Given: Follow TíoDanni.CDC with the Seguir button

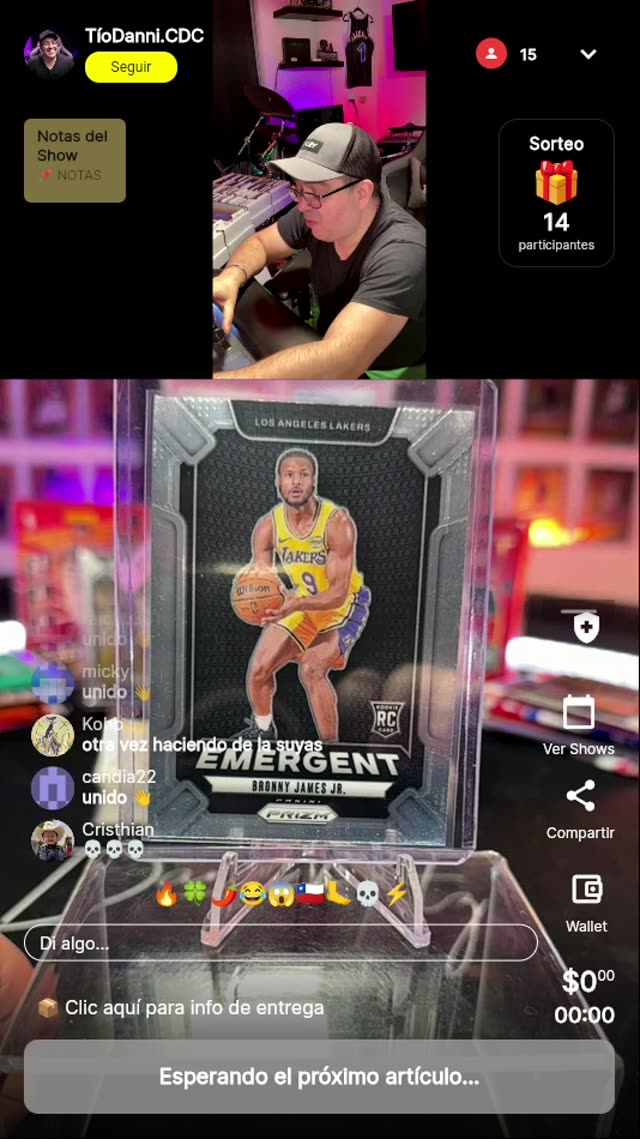Looking at the screenshot, I should [131, 67].
